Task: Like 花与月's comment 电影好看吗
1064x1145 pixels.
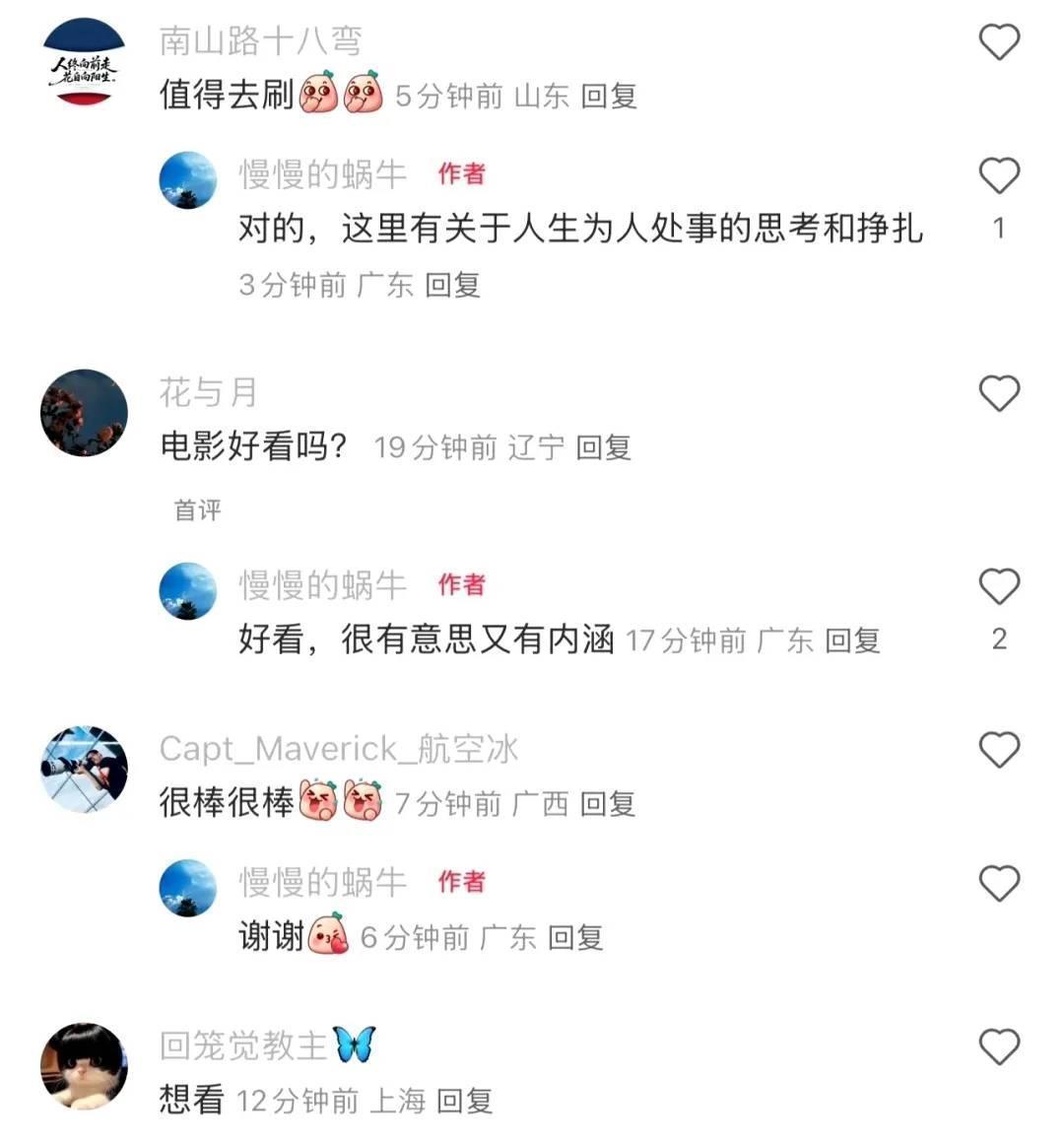Action: coord(998,394)
